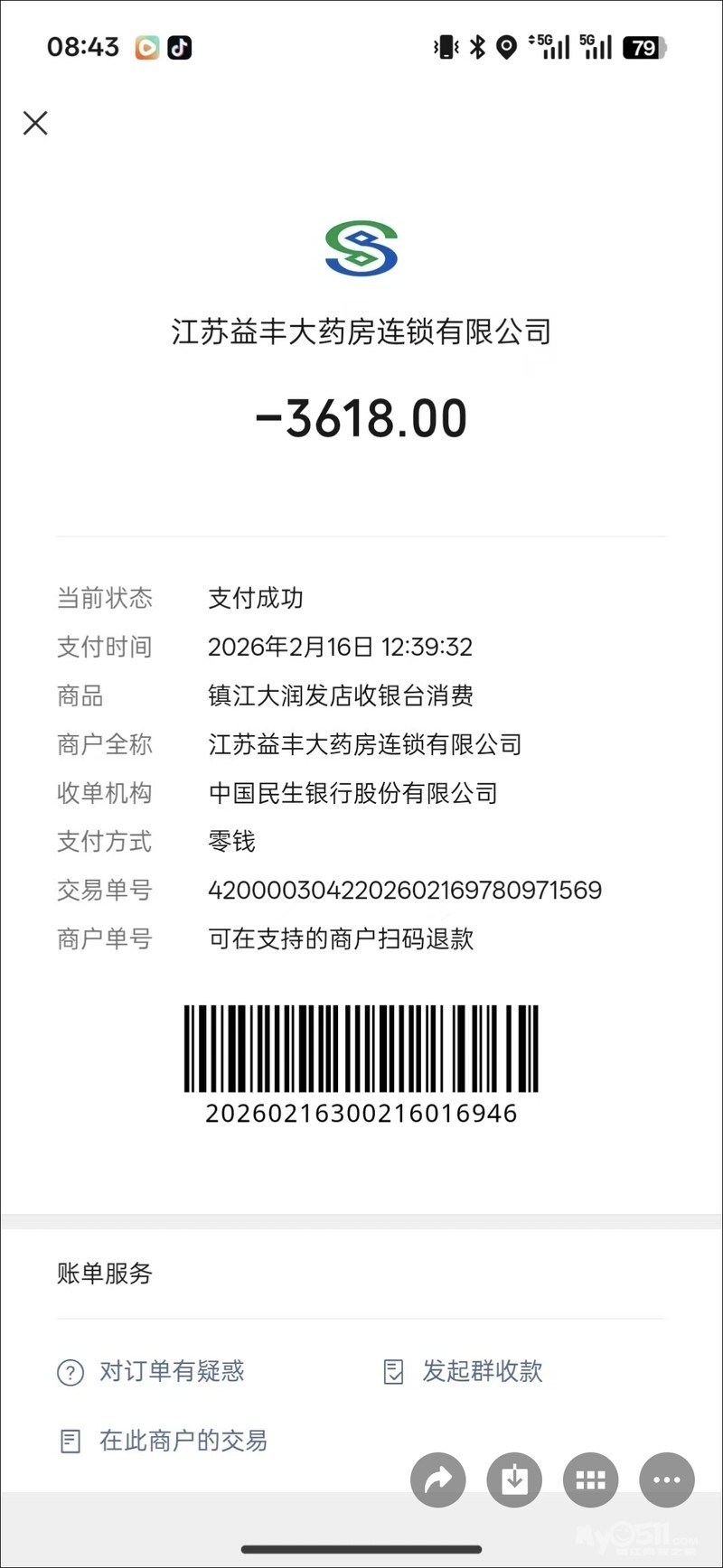Open the grid view icon
The image size is (723, 1568).
(x=590, y=1479)
